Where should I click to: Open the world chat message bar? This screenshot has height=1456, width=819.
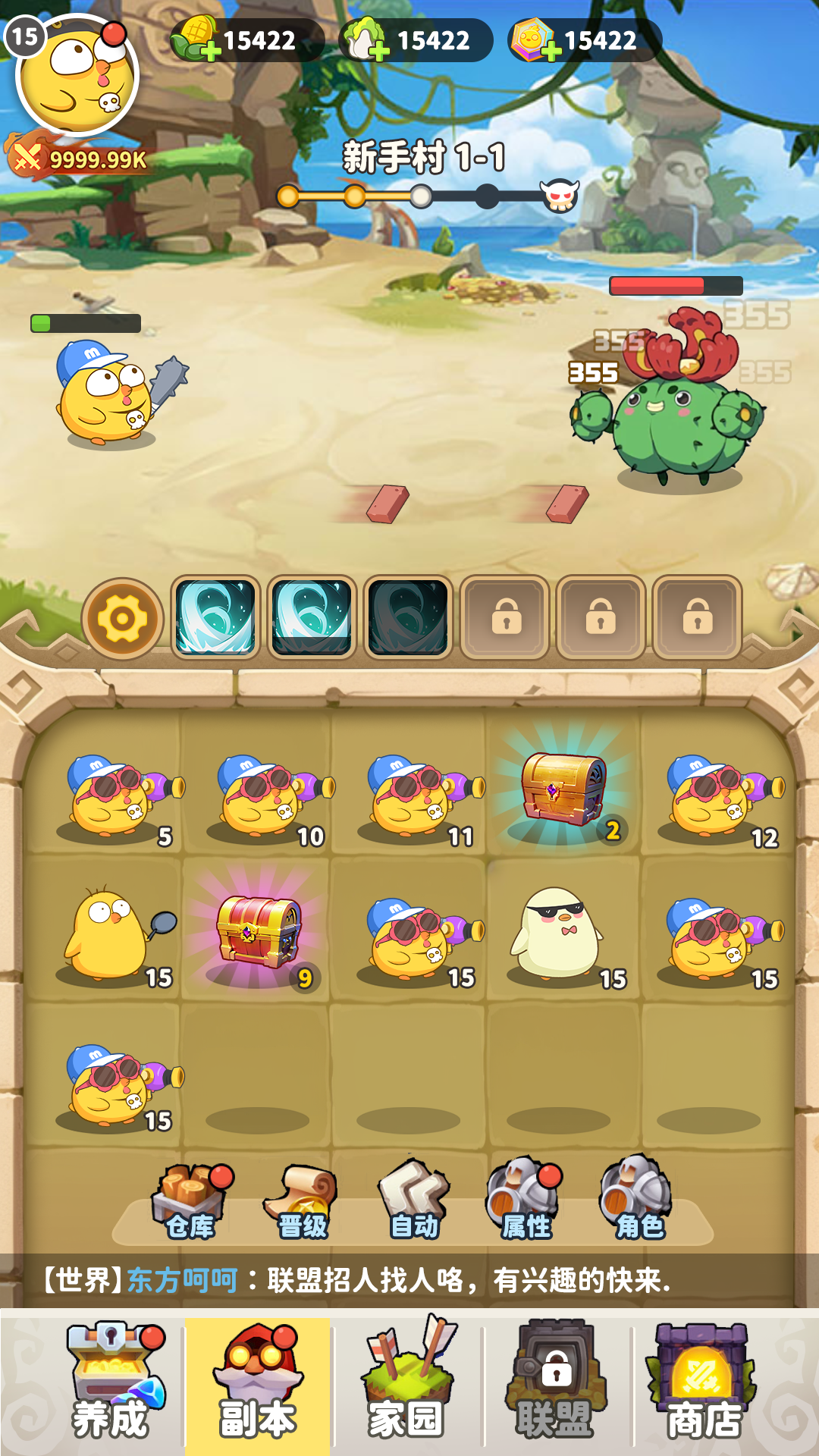pyautogui.click(x=409, y=1280)
